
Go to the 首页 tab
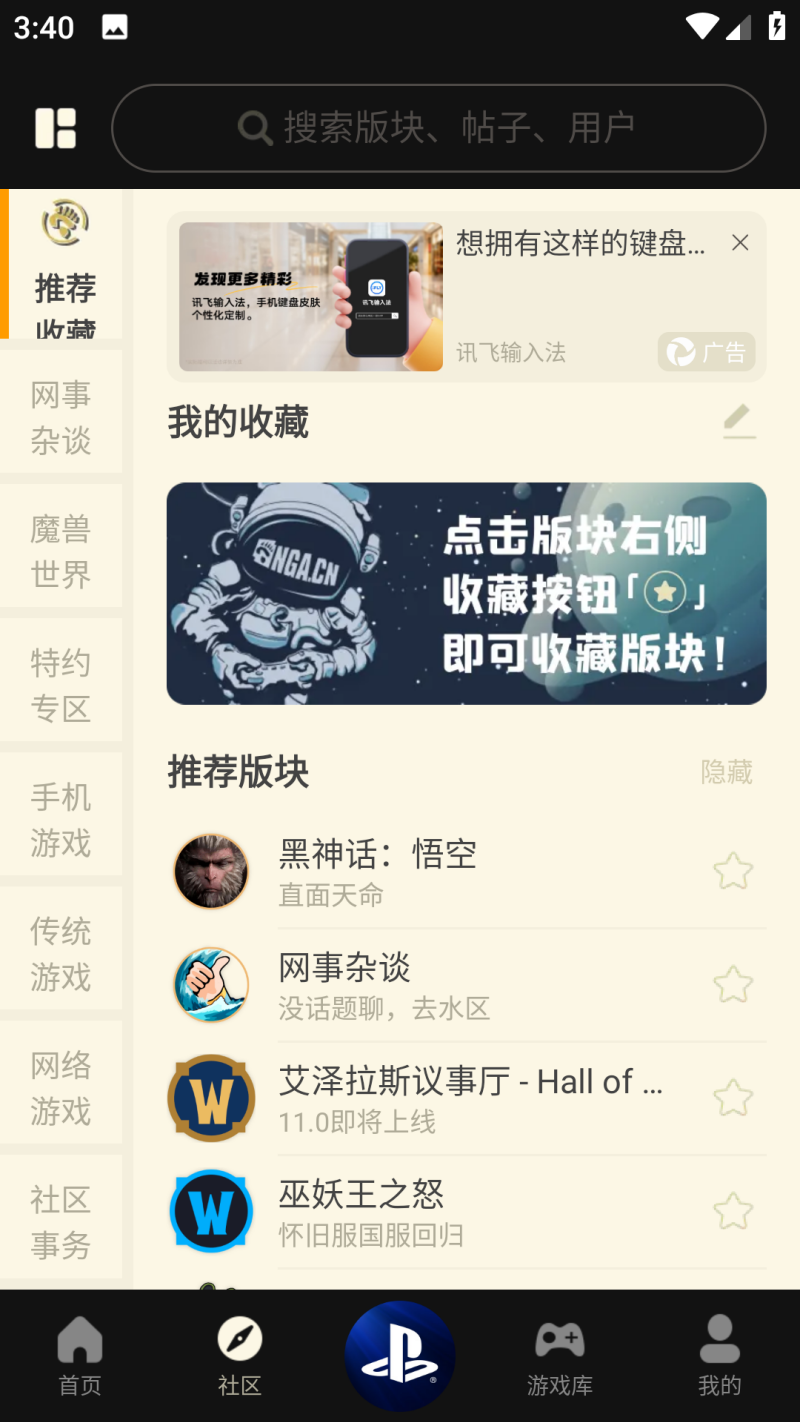click(80, 1357)
